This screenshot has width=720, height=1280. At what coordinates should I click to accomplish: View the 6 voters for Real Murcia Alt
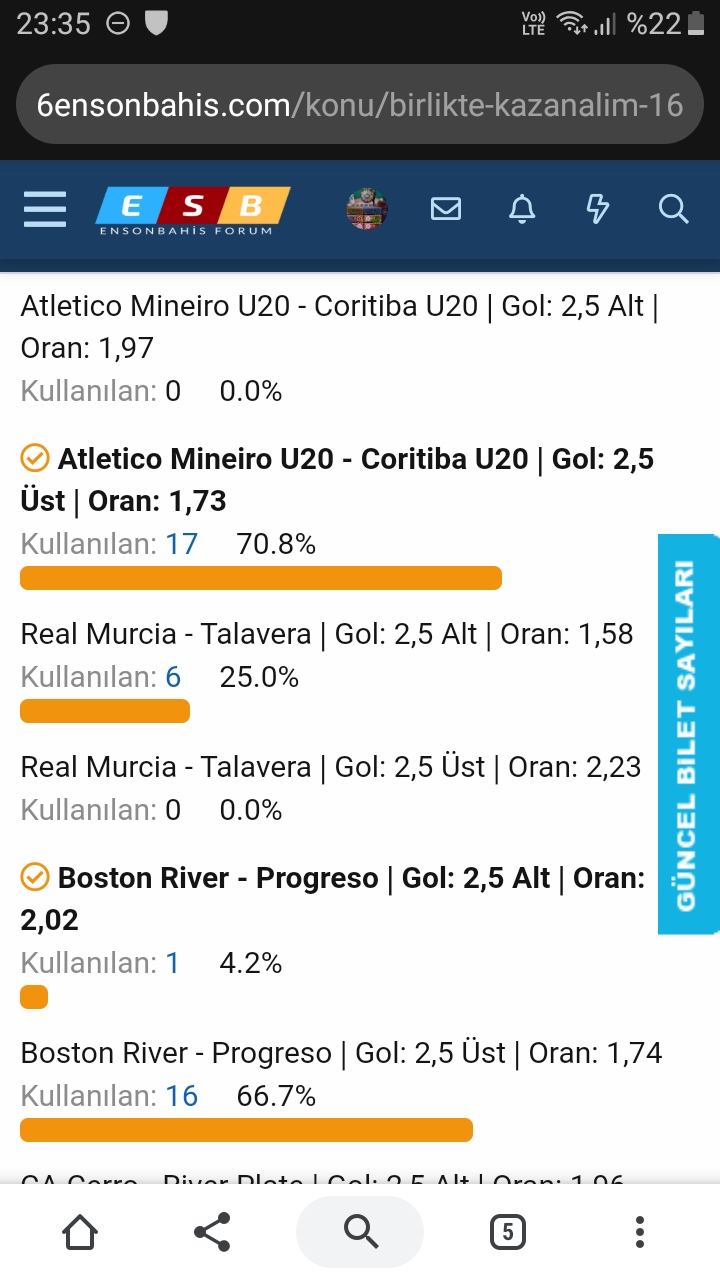click(173, 677)
